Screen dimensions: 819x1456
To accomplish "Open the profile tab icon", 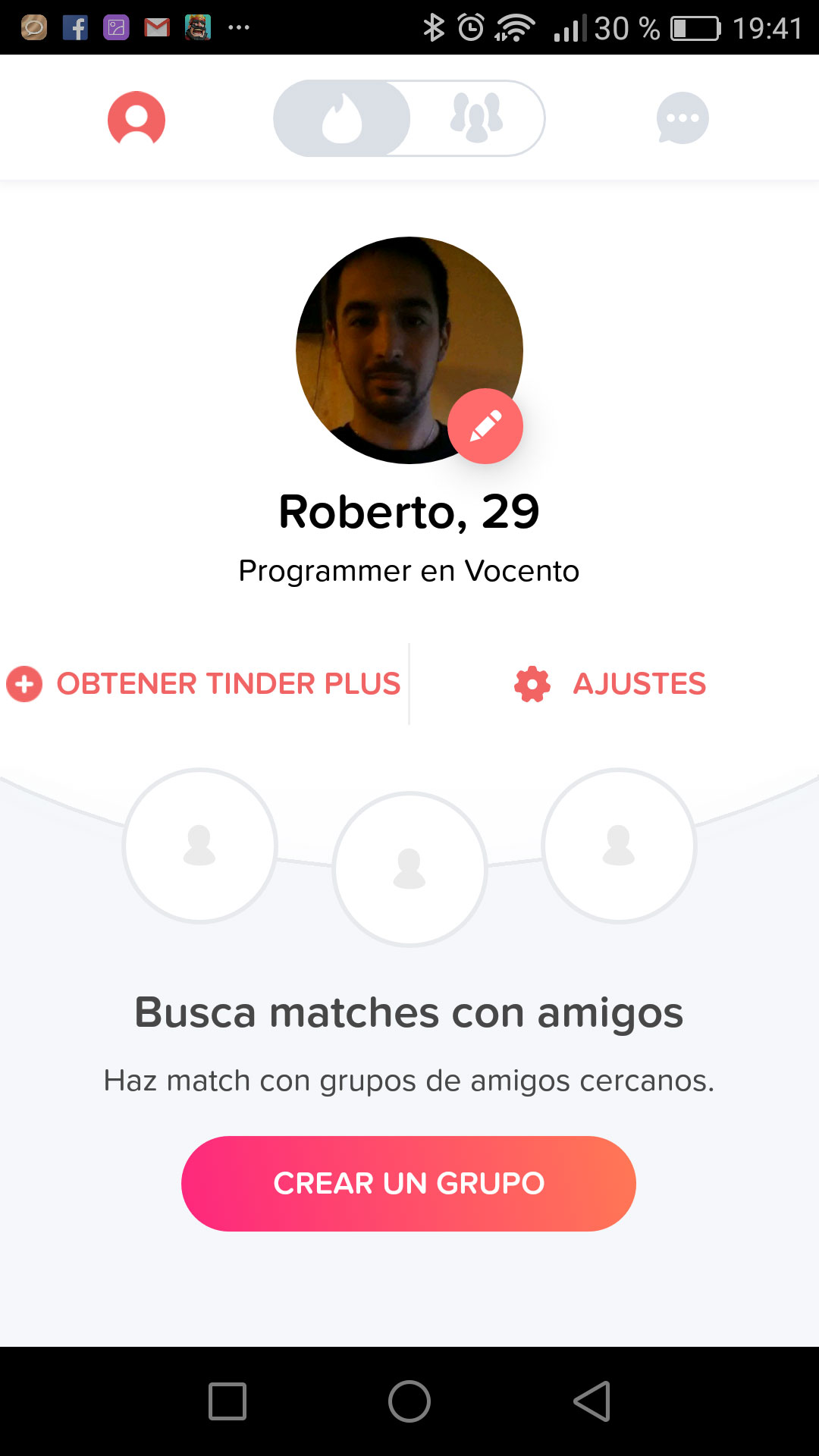I will [136, 118].
